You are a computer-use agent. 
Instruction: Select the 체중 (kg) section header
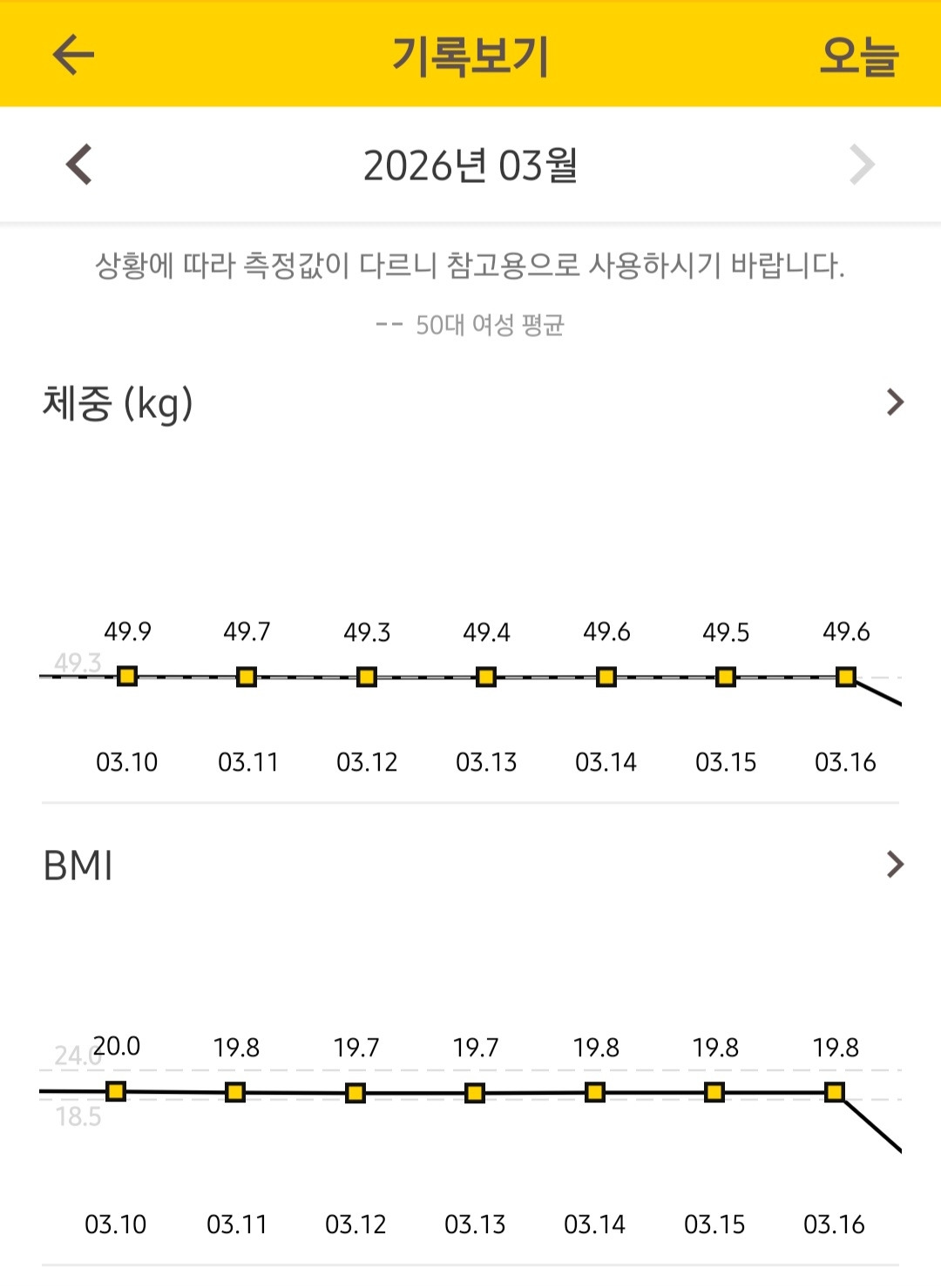pos(119,401)
